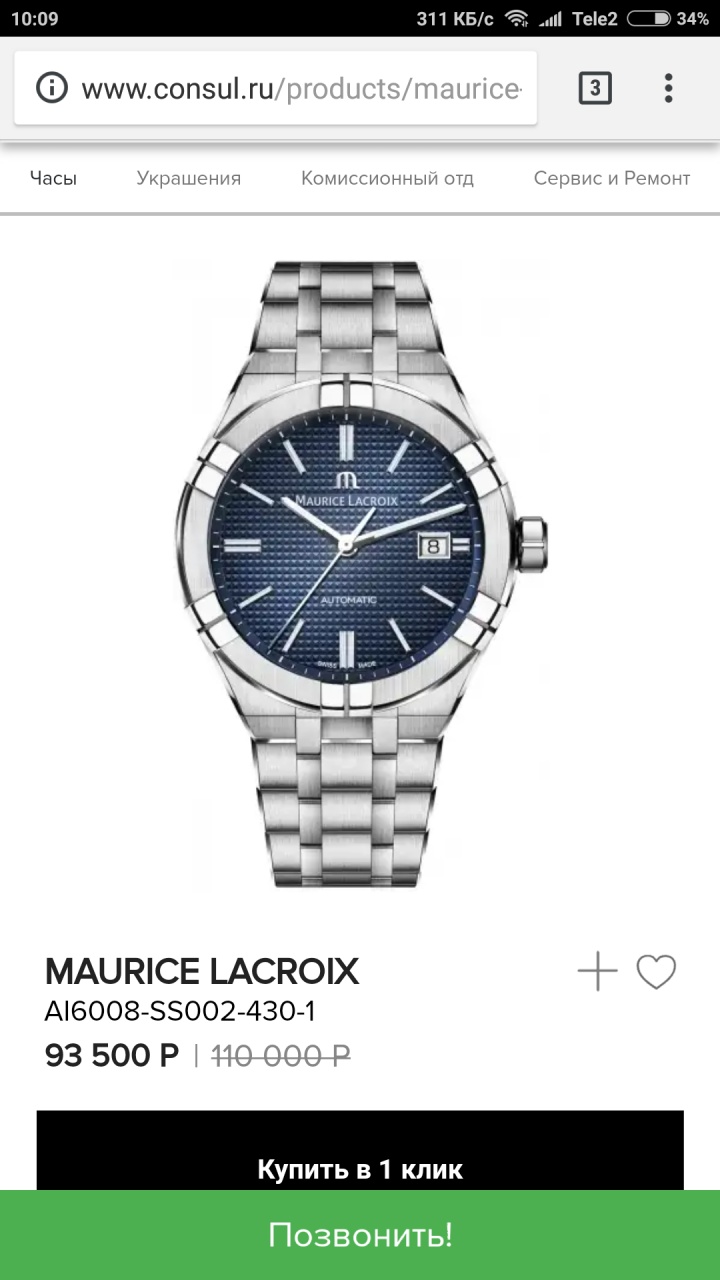The height and width of the screenshot is (1280, 720).
Task: Open the Украшения section
Action: [x=189, y=179]
